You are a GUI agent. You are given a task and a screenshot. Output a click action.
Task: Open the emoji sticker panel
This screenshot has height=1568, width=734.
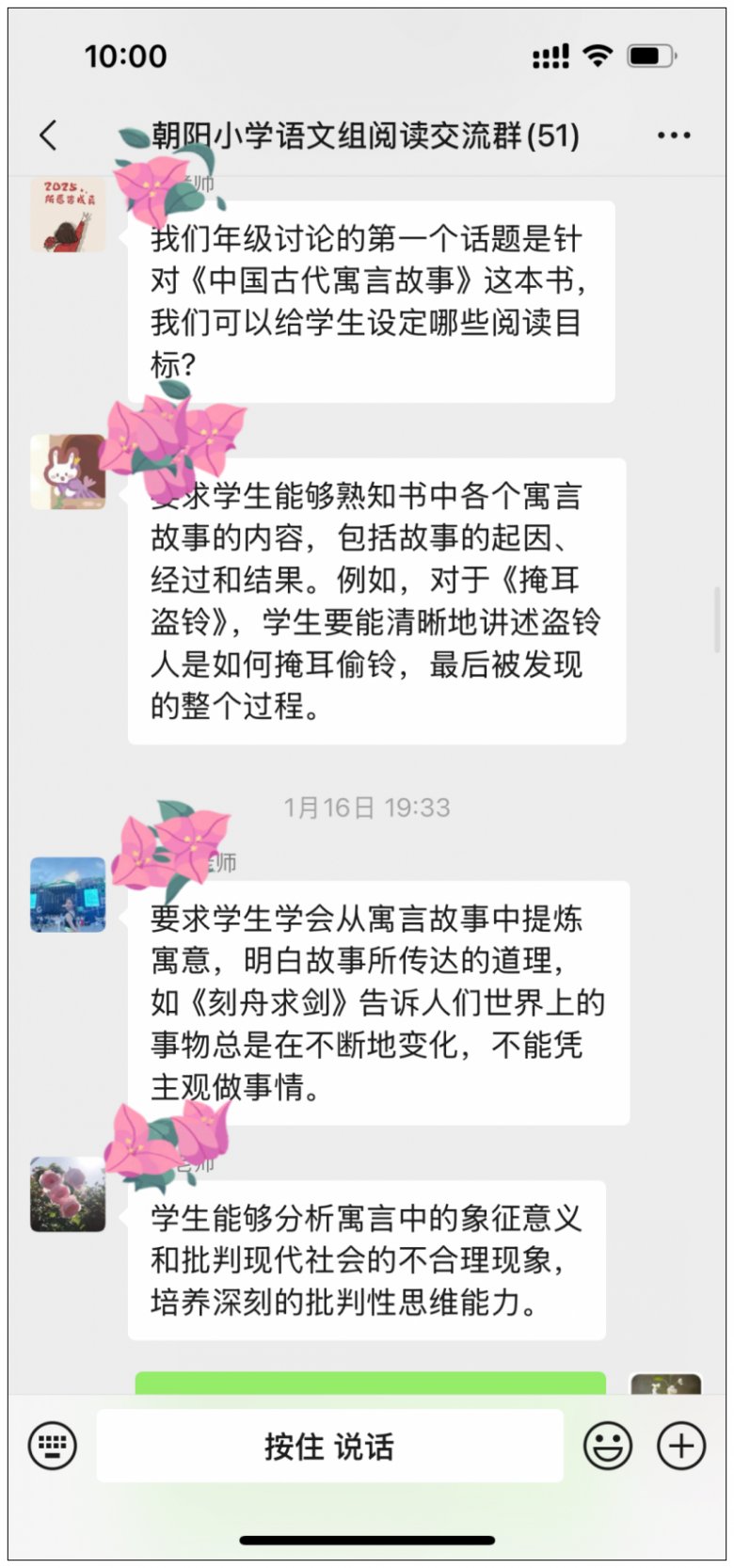(x=608, y=1445)
